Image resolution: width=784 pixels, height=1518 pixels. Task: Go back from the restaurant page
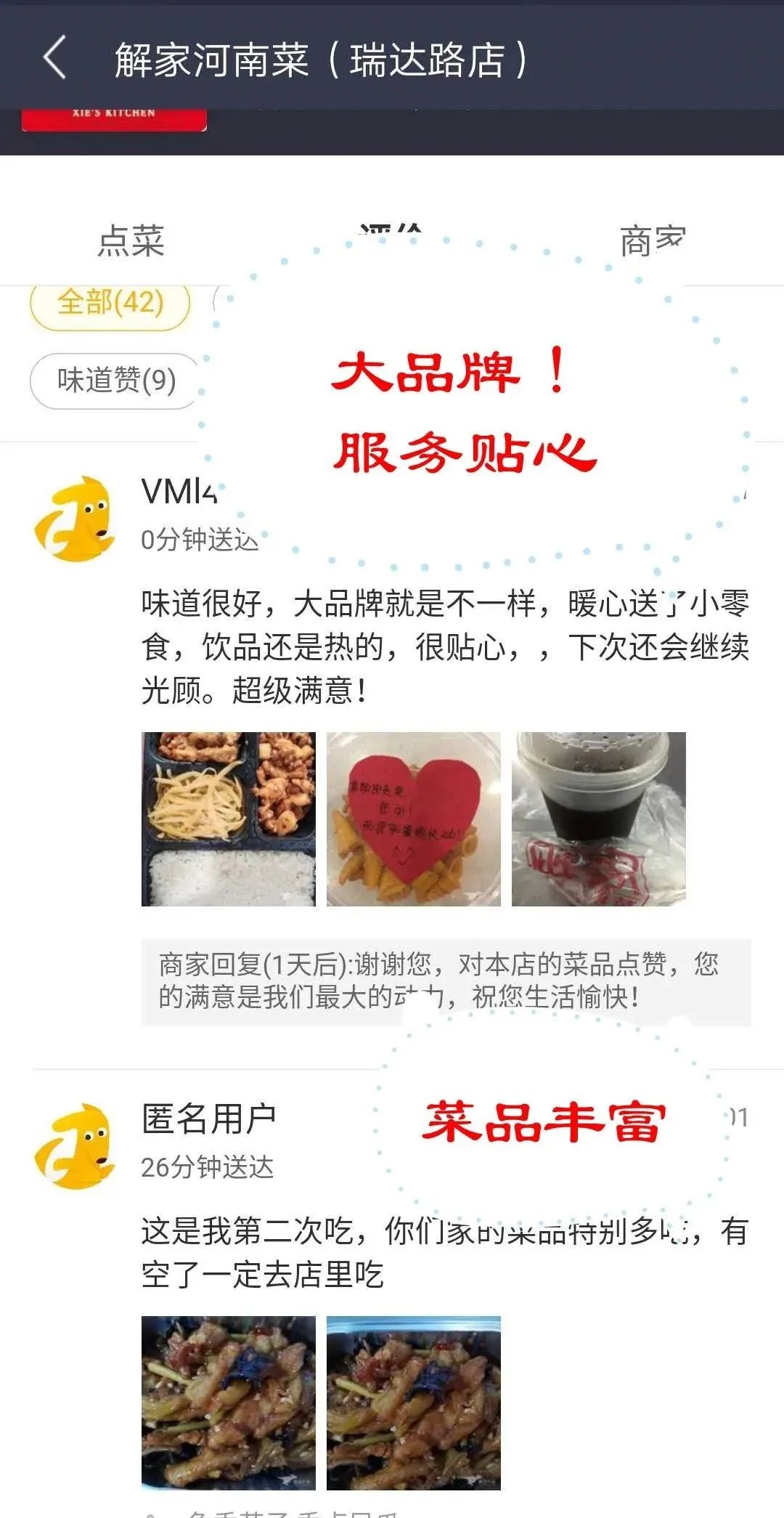55,57
